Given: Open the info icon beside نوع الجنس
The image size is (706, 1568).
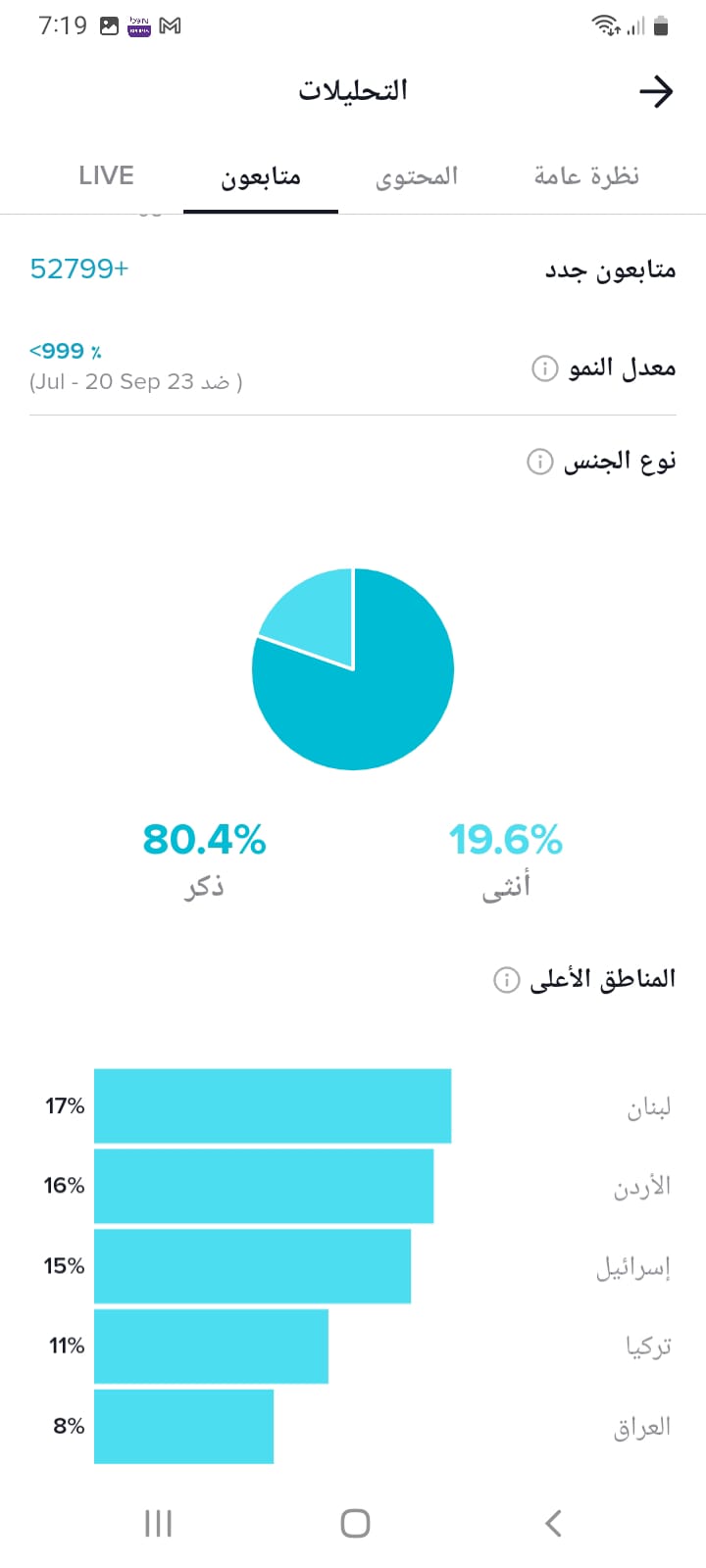Looking at the screenshot, I should click(x=540, y=462).
